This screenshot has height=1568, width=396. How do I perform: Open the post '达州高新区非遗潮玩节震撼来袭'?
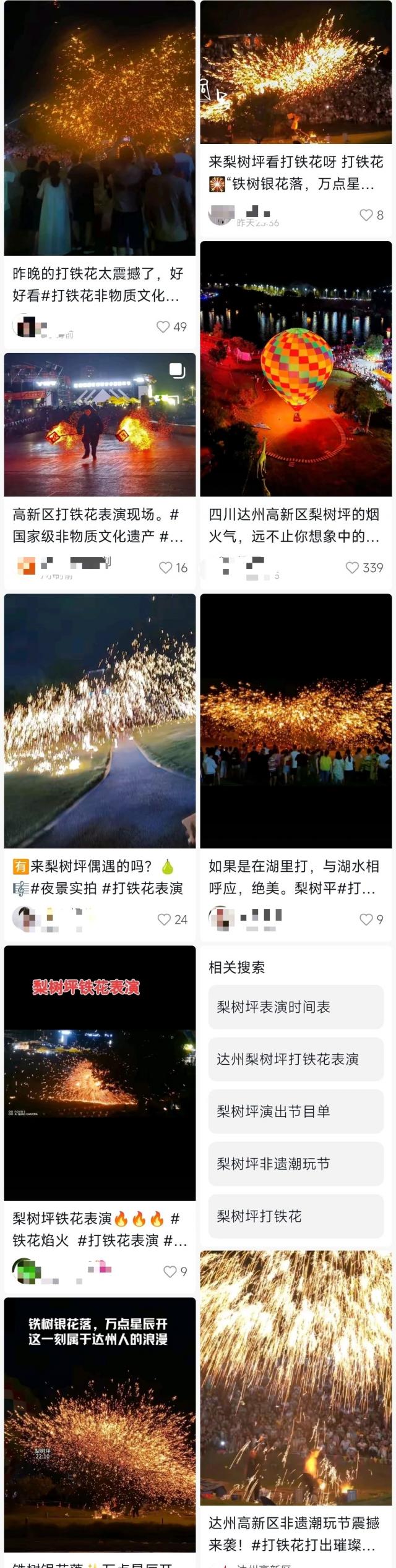pos(296,1379)
